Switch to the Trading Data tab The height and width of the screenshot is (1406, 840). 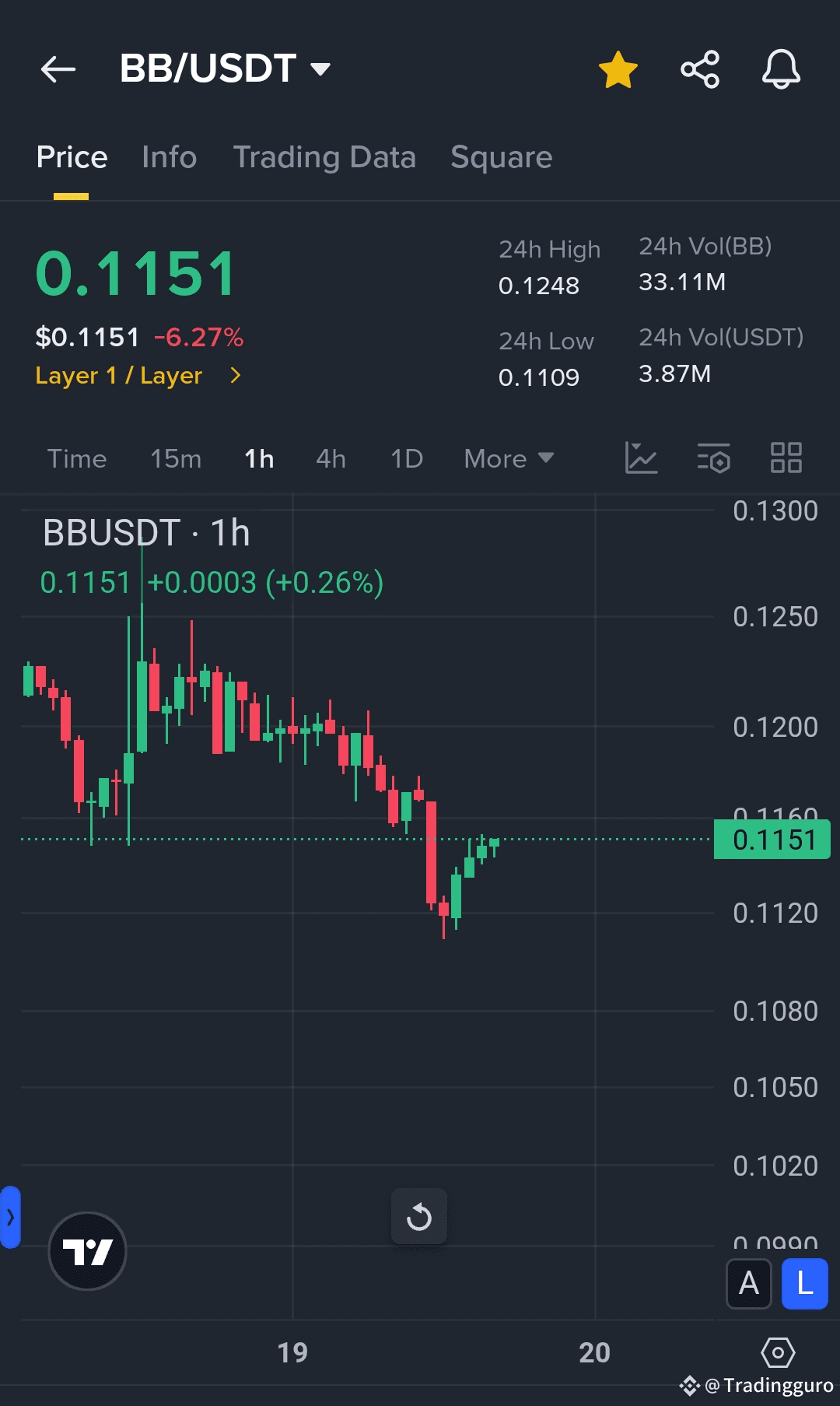pos(324,157)
